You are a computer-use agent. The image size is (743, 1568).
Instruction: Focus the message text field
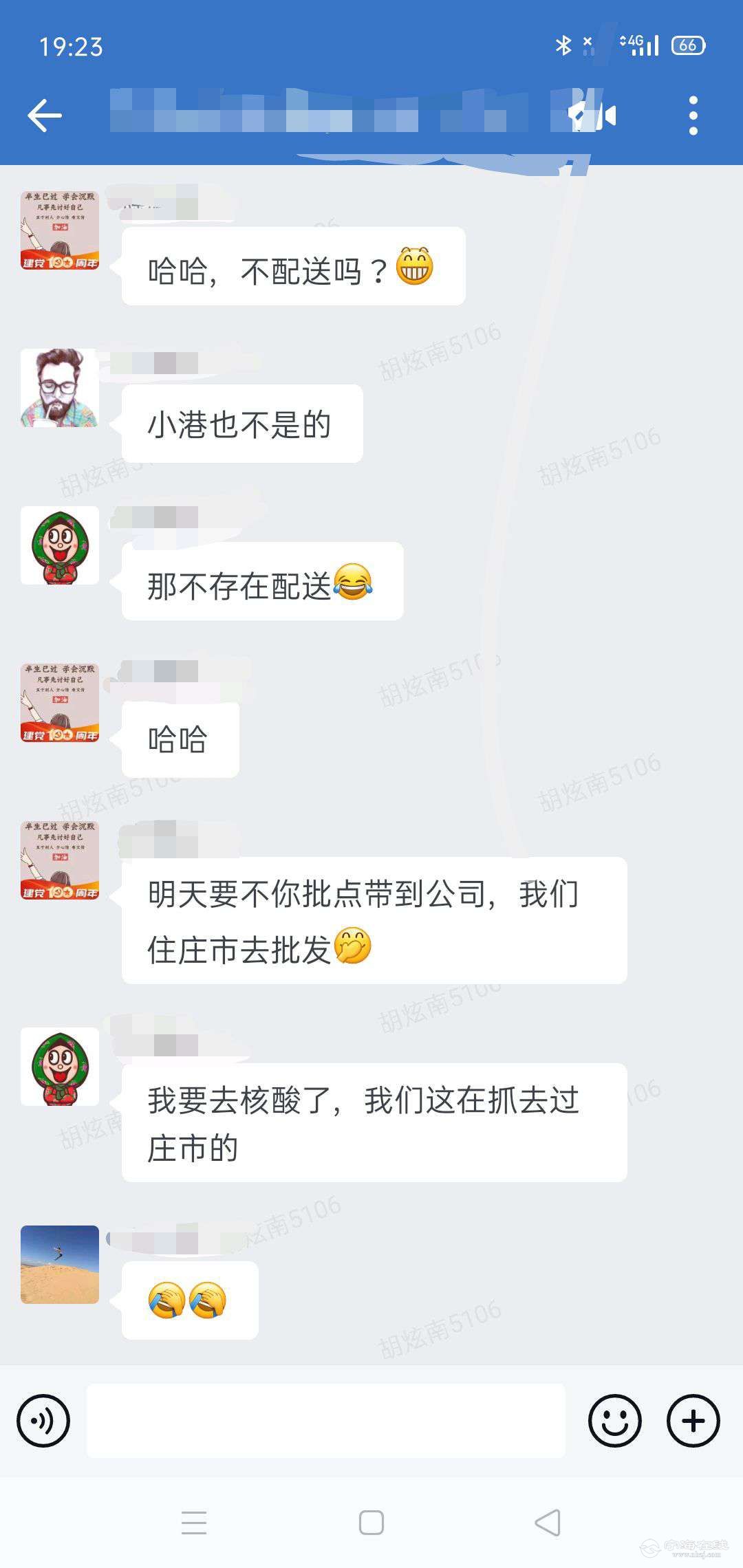click(326, 1421)
